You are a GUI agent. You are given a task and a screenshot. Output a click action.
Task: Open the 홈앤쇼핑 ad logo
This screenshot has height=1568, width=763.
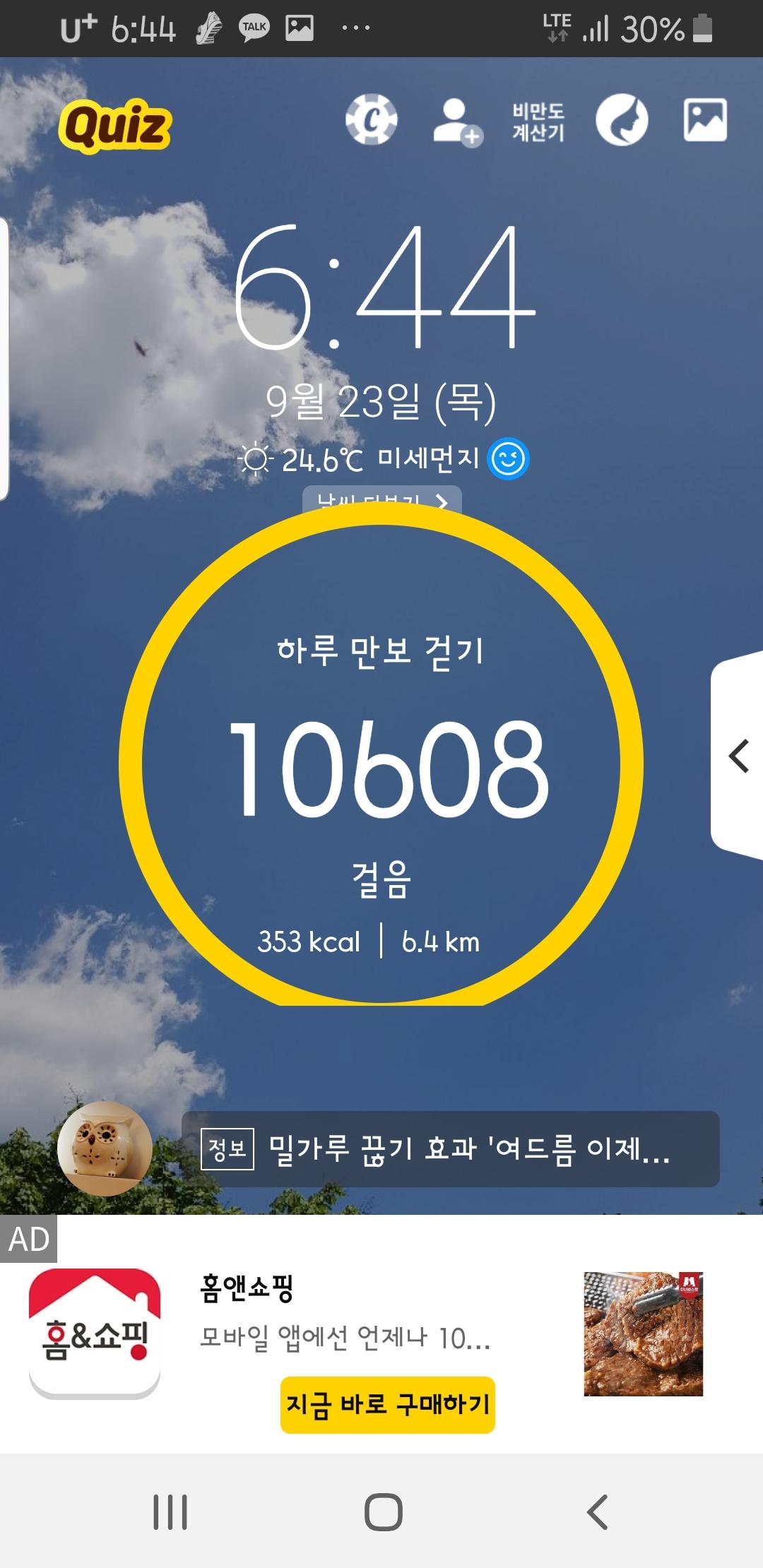point(95,1333)
